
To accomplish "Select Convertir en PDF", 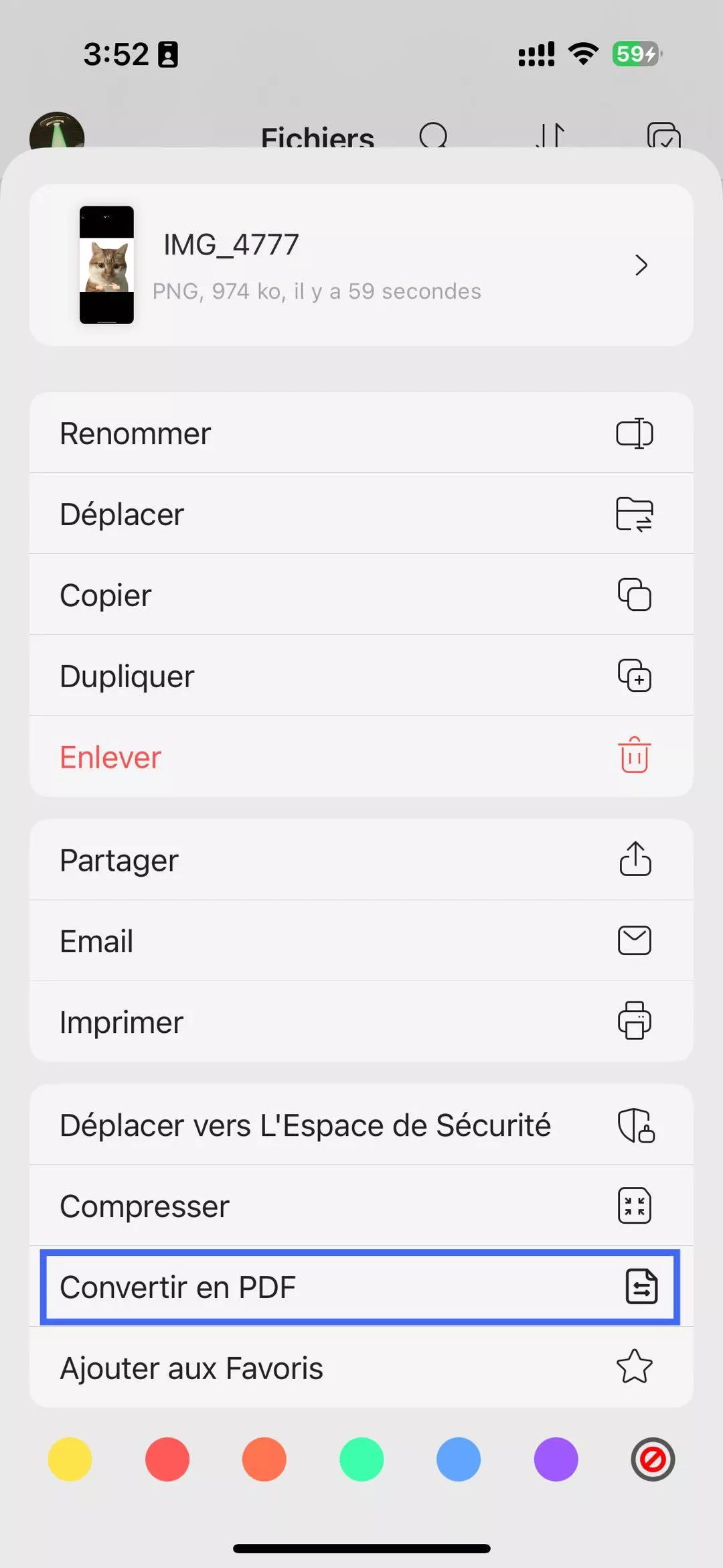I will 361,1287.
